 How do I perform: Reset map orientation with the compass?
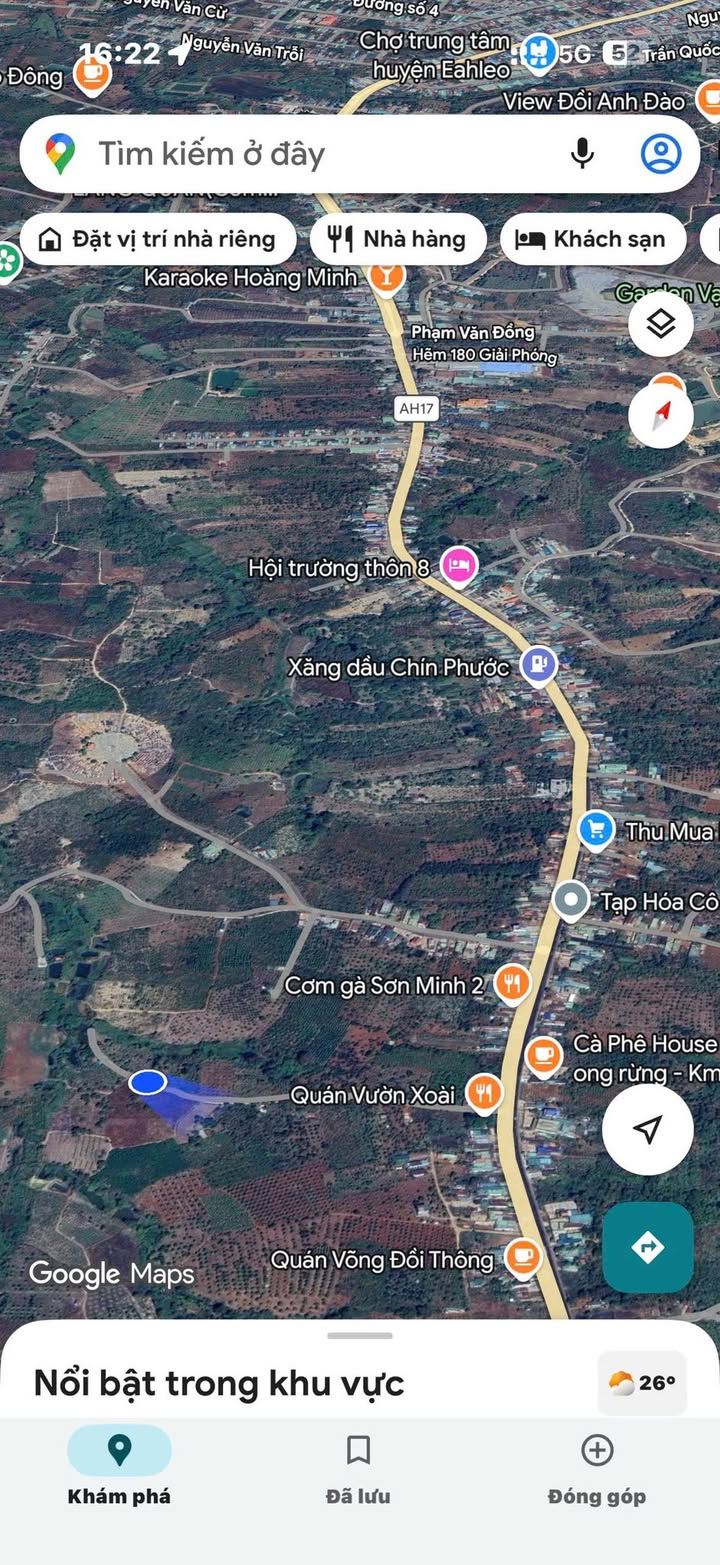tap(661, 415)
